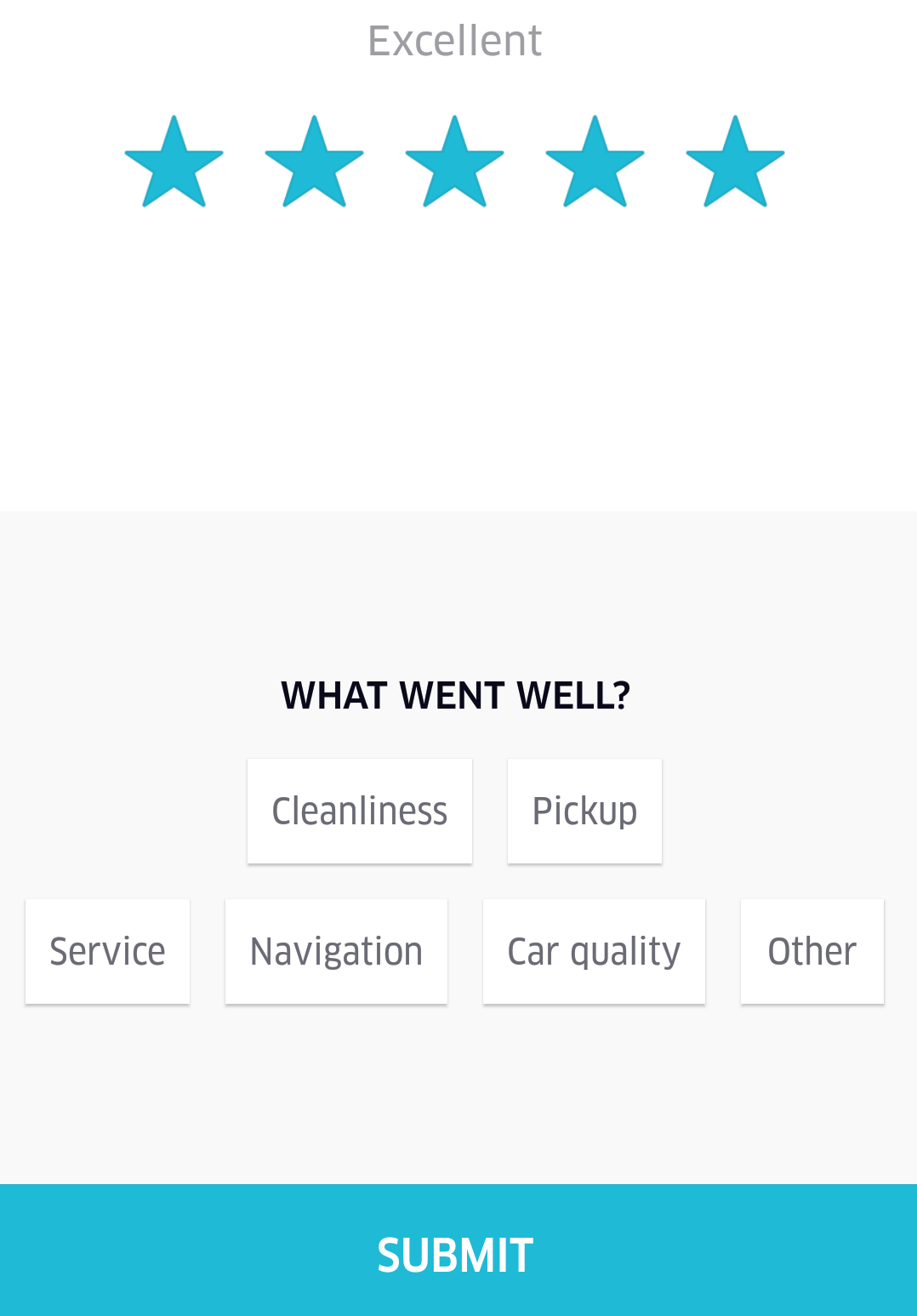Choose Service as what went well

[107, 951]
